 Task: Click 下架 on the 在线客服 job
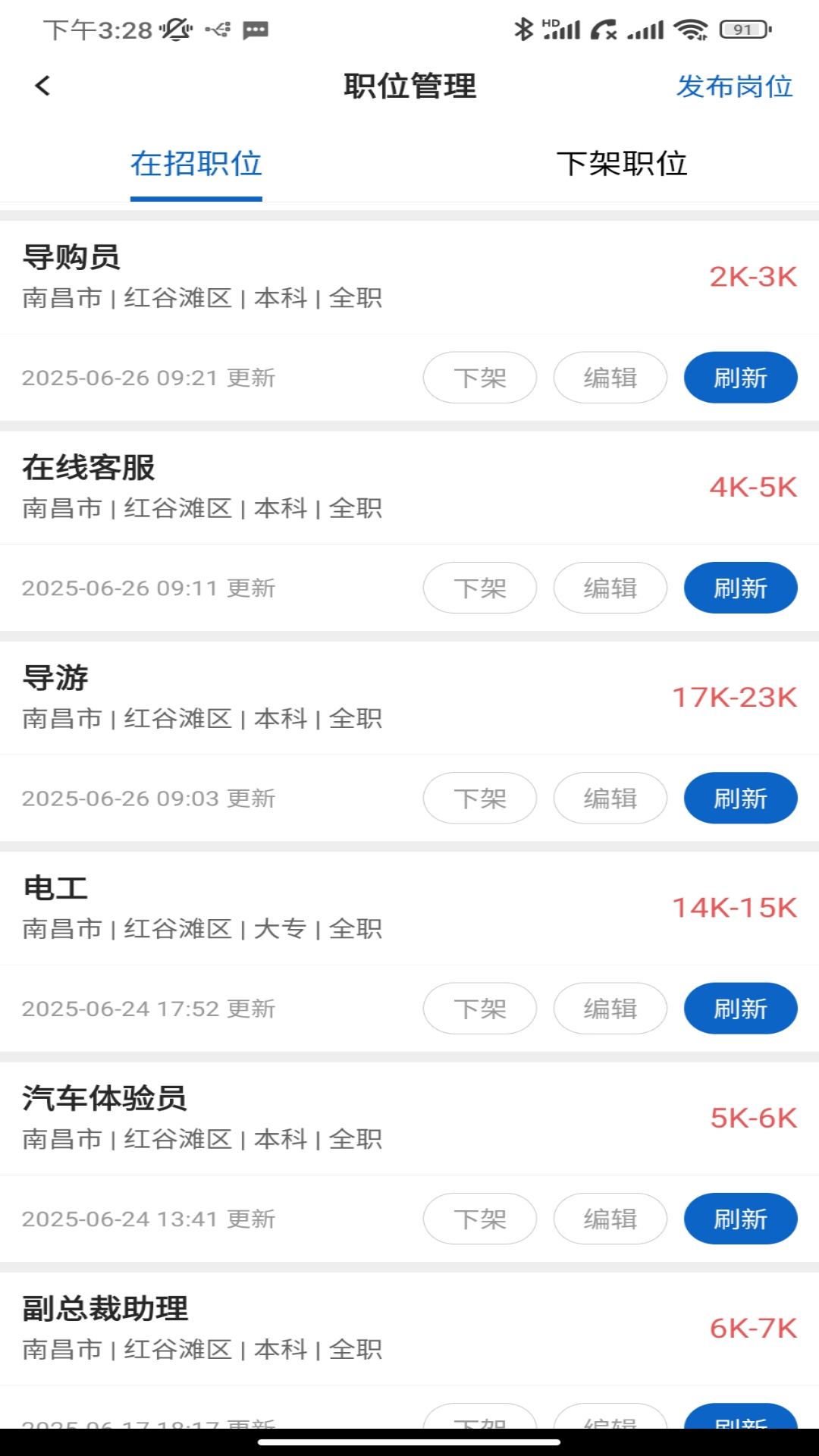[x=479, y=588]
